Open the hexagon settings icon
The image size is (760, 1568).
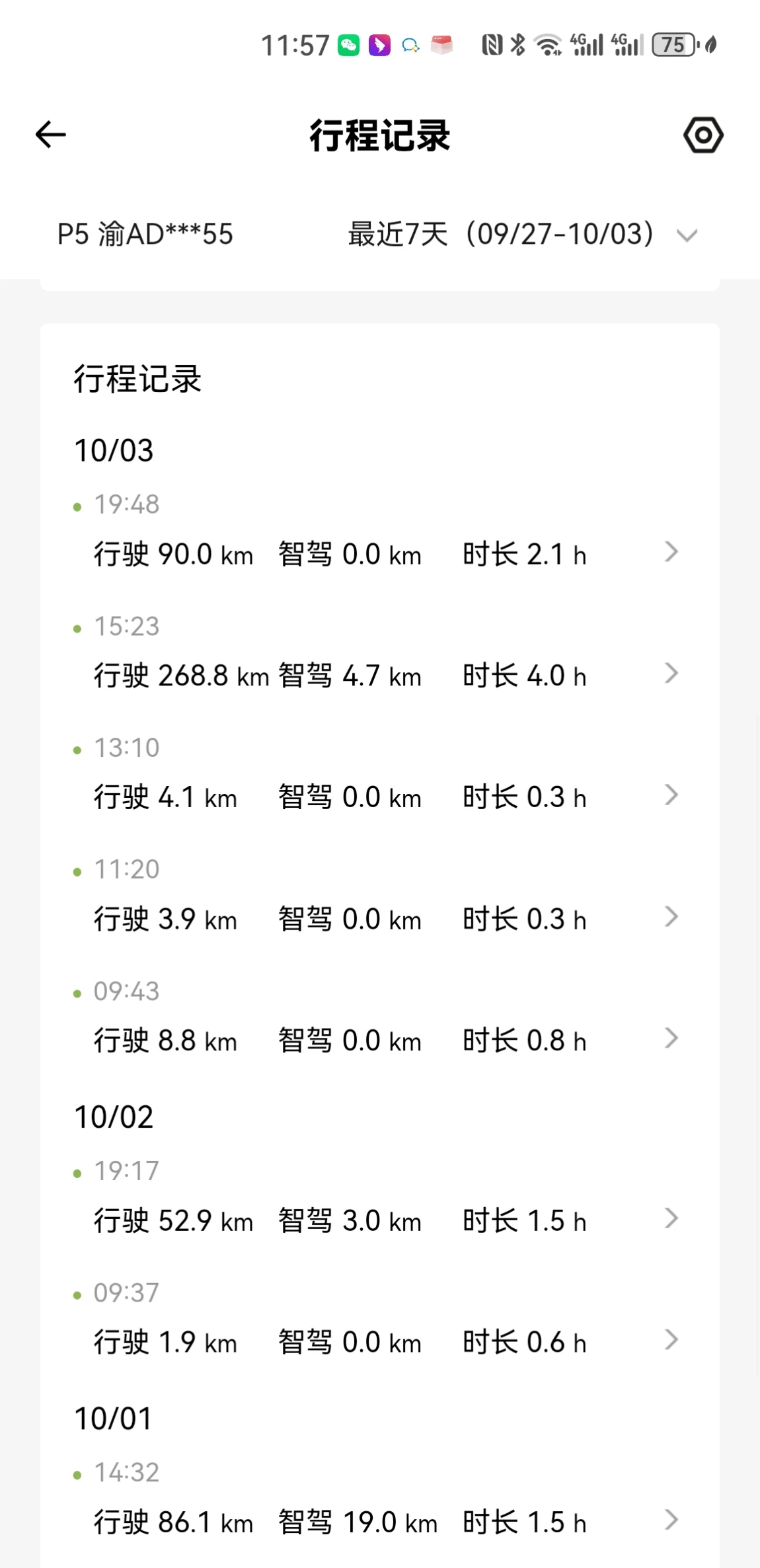tap(703, 136)
